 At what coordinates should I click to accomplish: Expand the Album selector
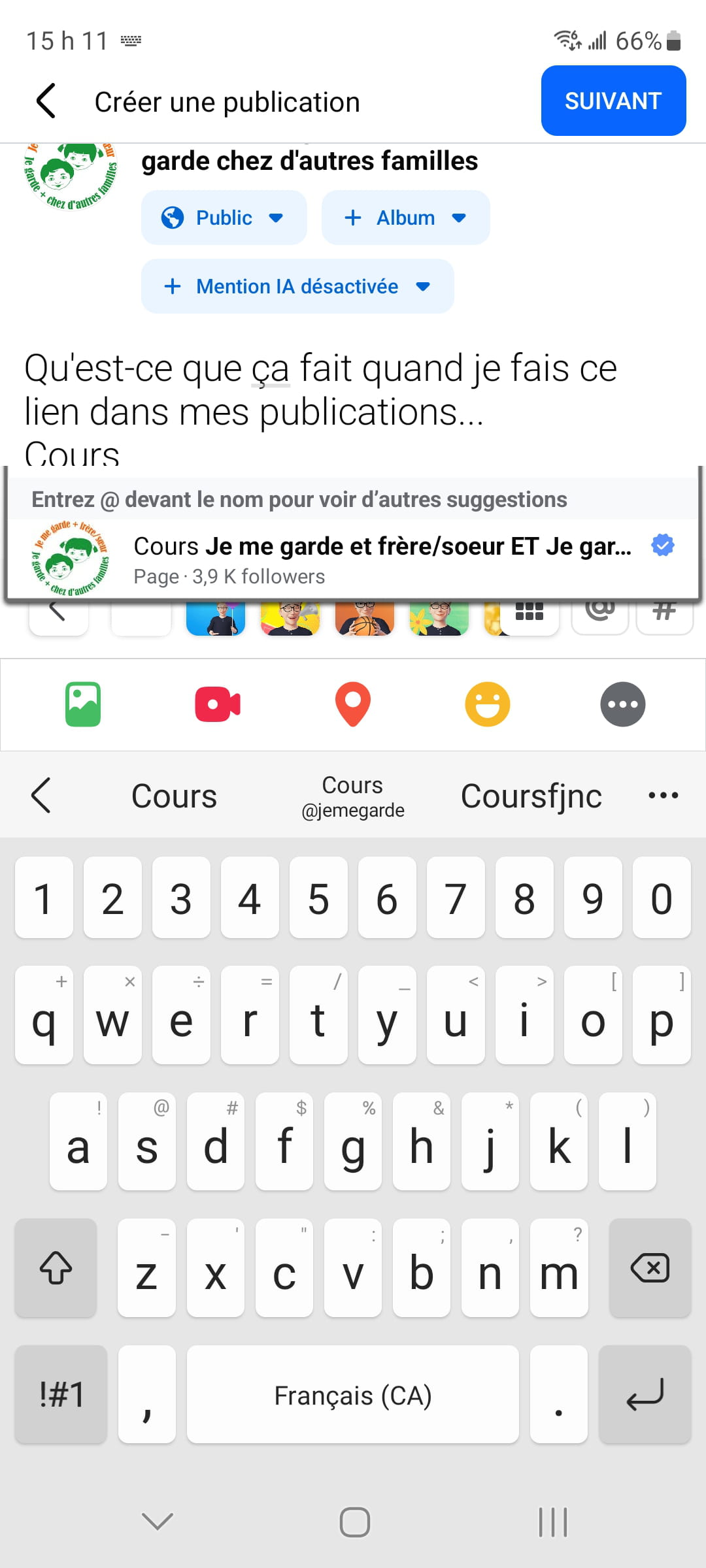[405, 218]
